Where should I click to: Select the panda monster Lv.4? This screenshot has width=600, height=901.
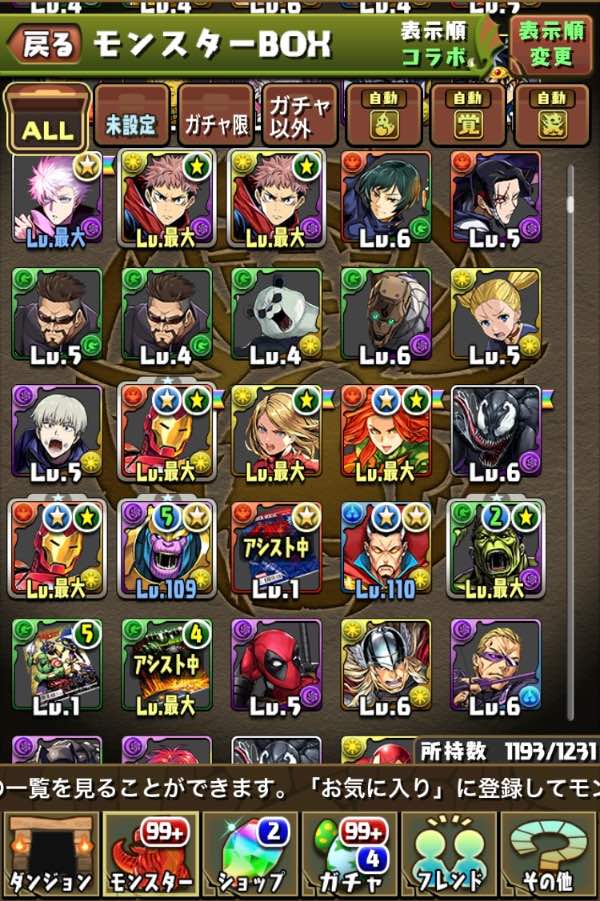click(x=277, y=316)
